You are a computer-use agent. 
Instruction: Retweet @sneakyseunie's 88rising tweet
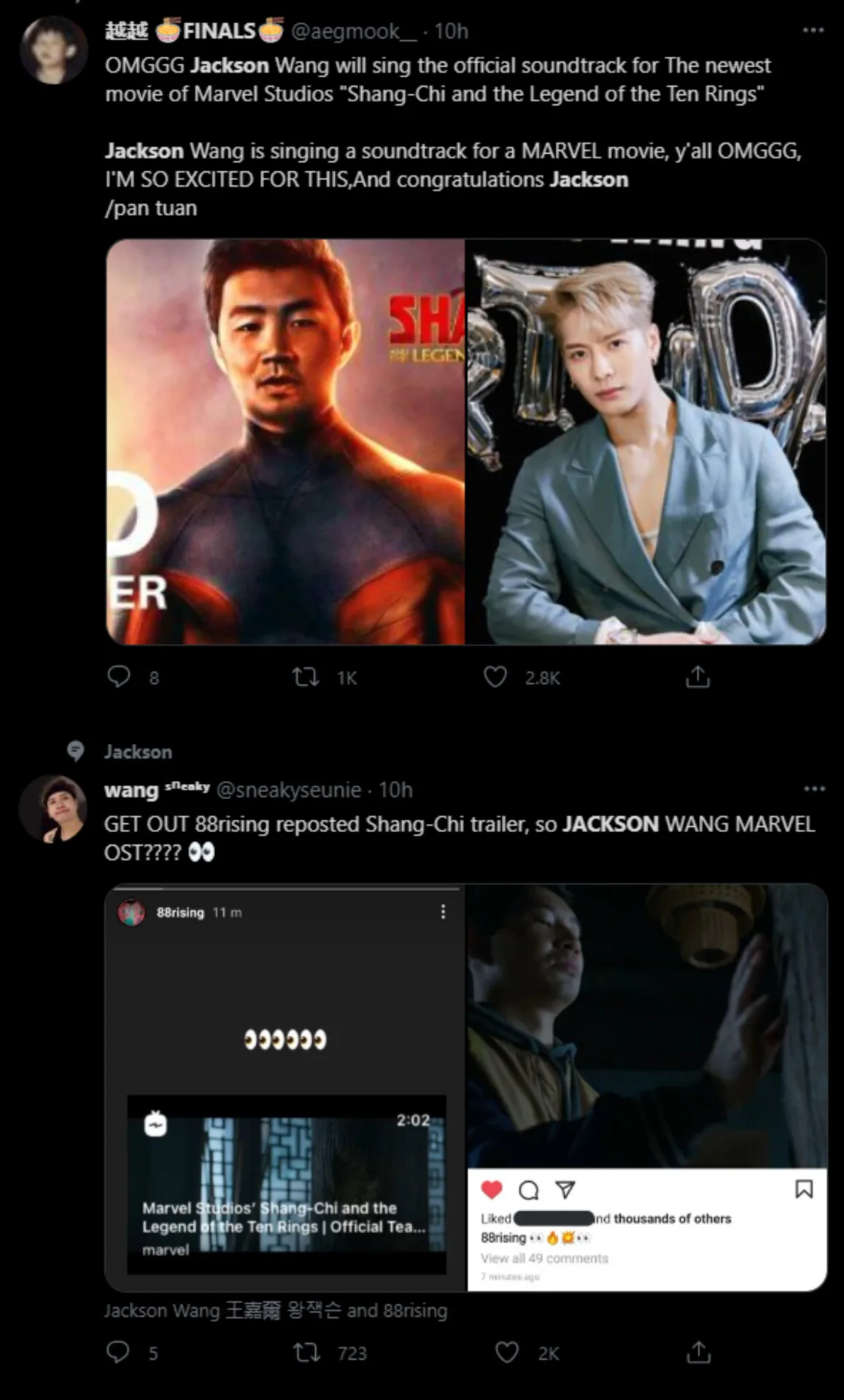[306, 1353]
